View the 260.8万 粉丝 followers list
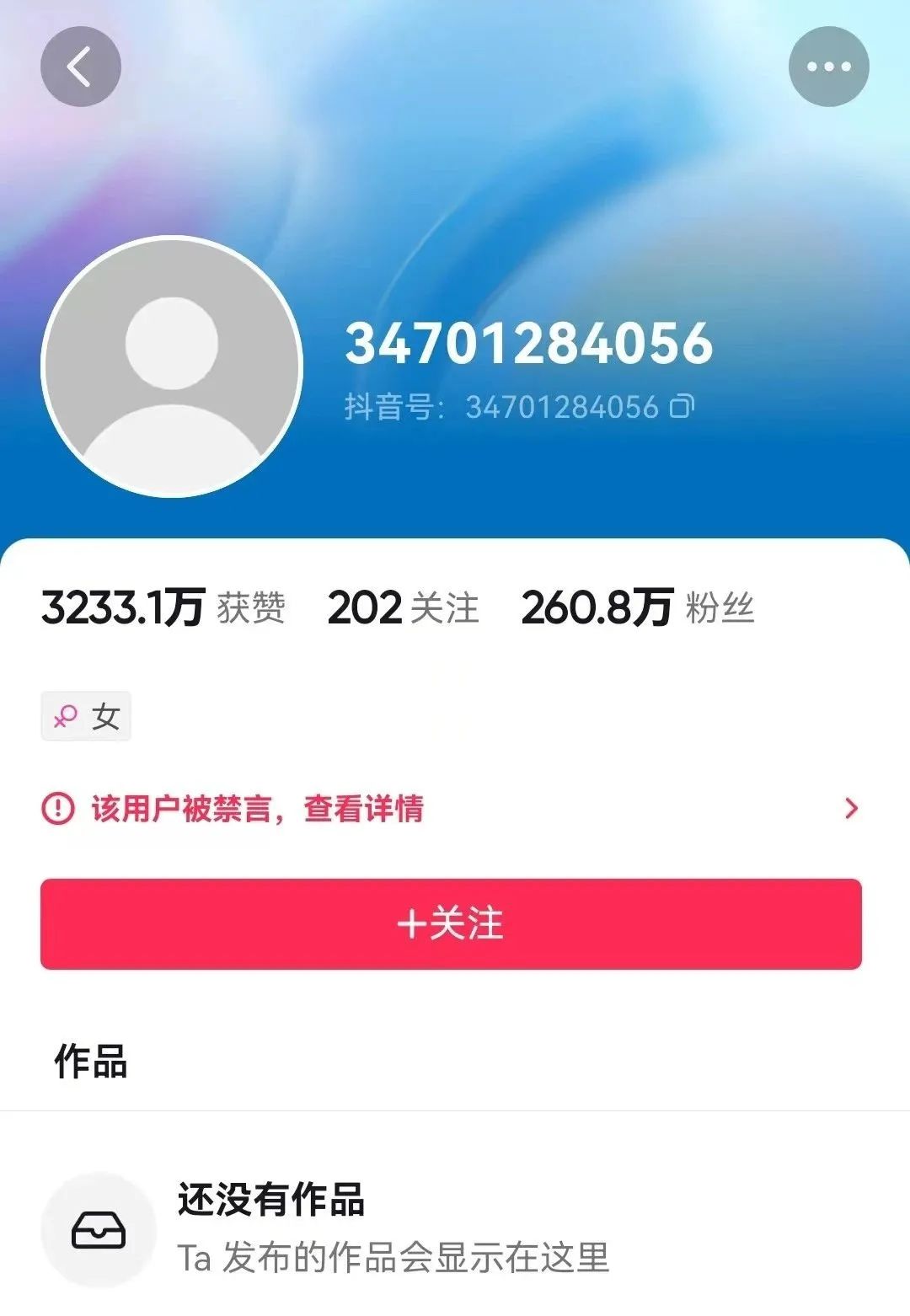Viewport: 910px width, 1316px height. click(637, 607)
